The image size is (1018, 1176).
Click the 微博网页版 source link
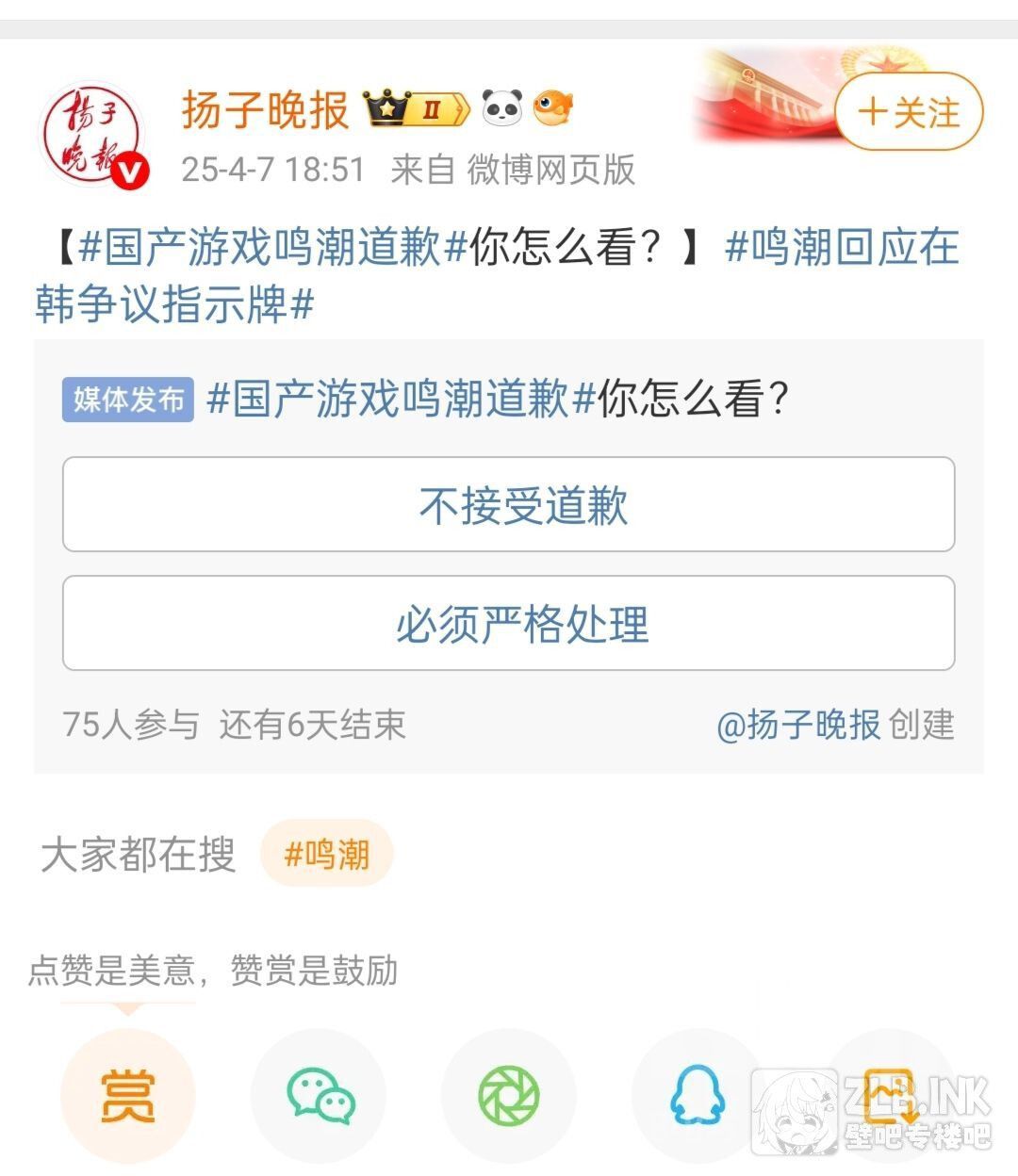click(551, 170)
